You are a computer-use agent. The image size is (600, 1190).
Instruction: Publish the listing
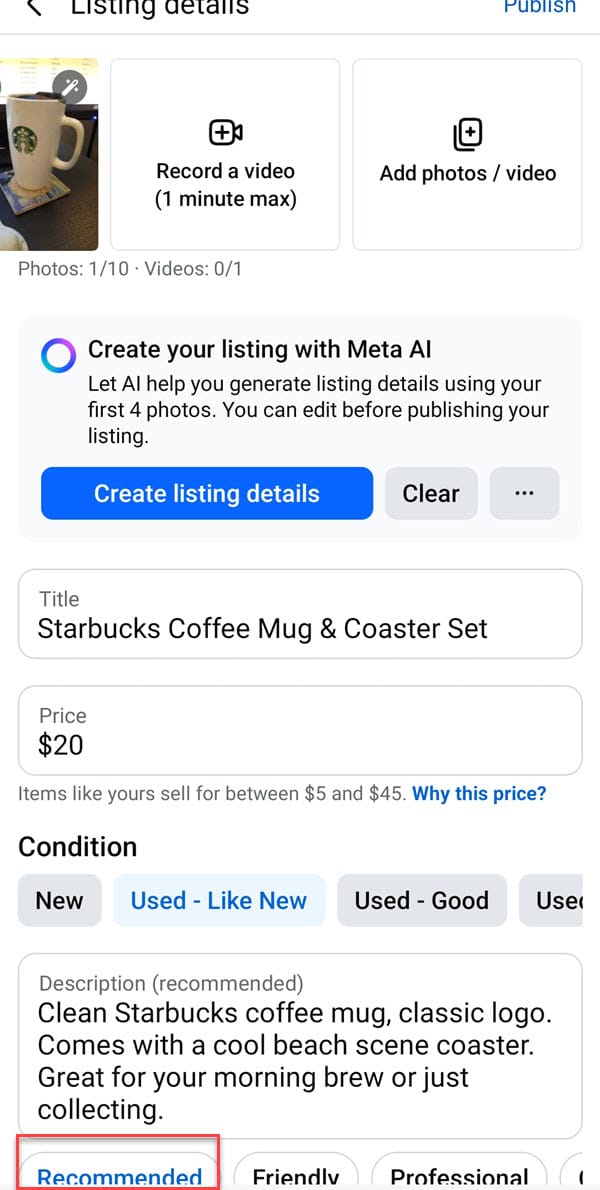coord(540,7)
